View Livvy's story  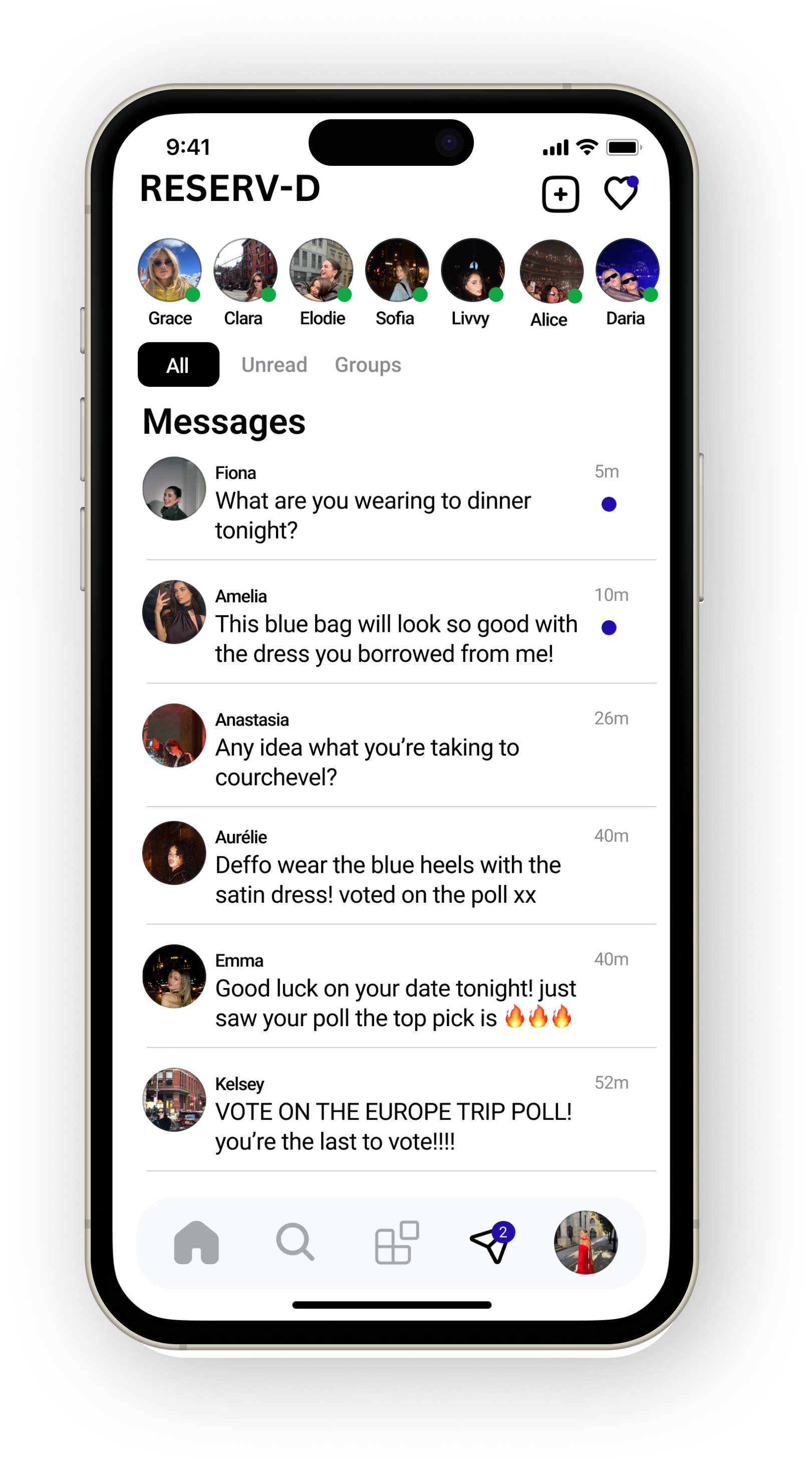(x=472, y=271)
